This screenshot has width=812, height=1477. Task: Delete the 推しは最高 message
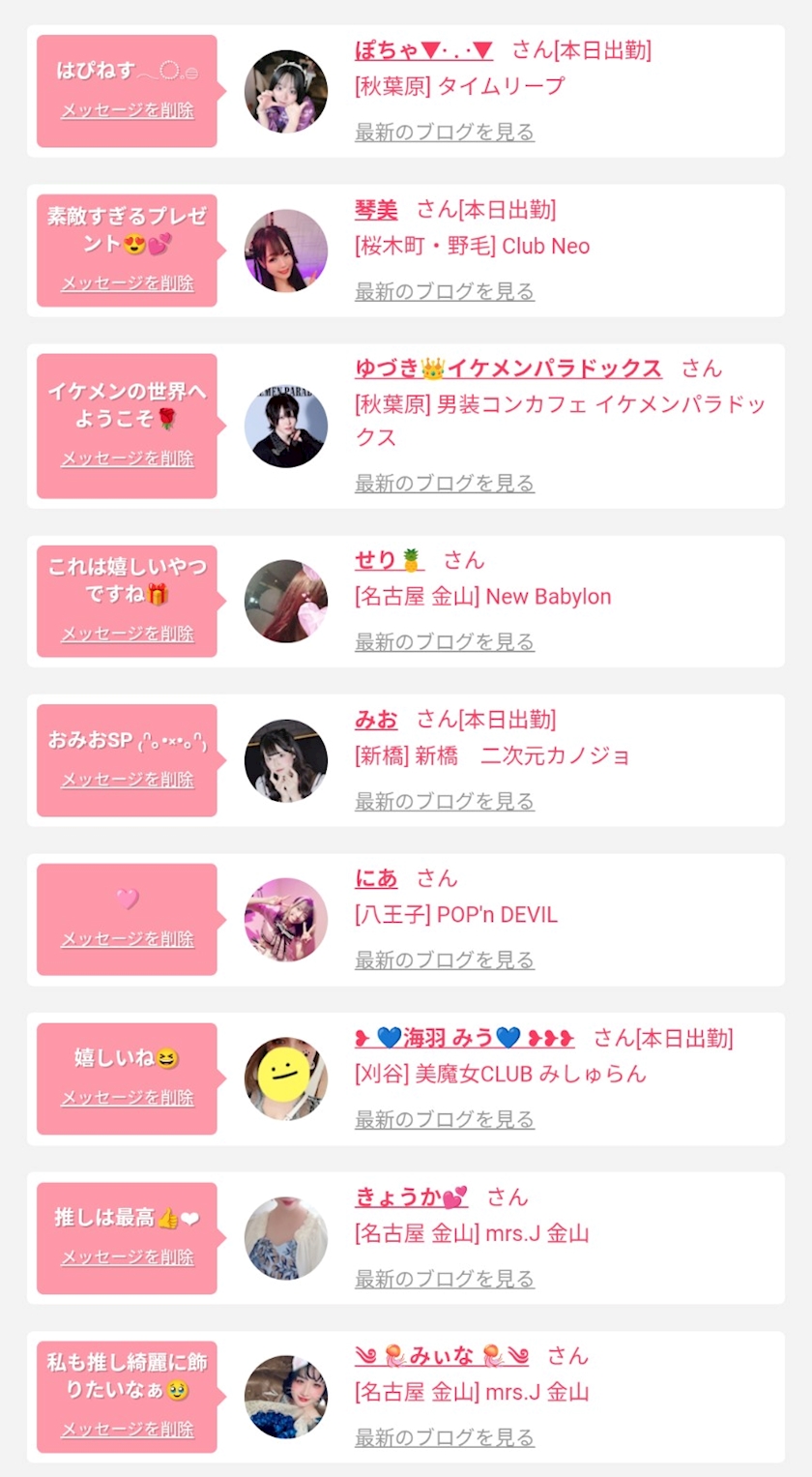click(x=128, y=1257)
